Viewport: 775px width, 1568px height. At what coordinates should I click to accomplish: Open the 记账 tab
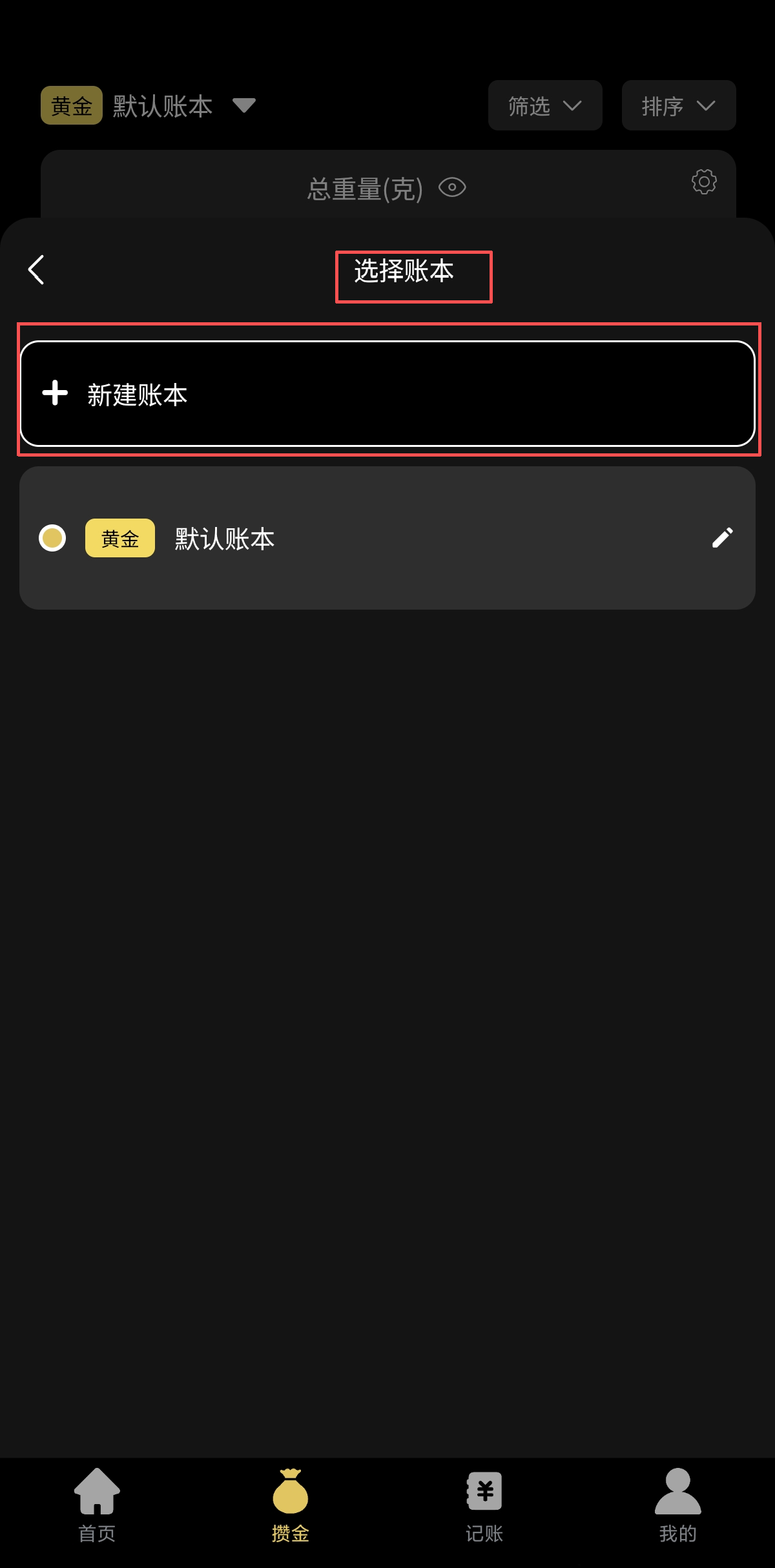484,1505
